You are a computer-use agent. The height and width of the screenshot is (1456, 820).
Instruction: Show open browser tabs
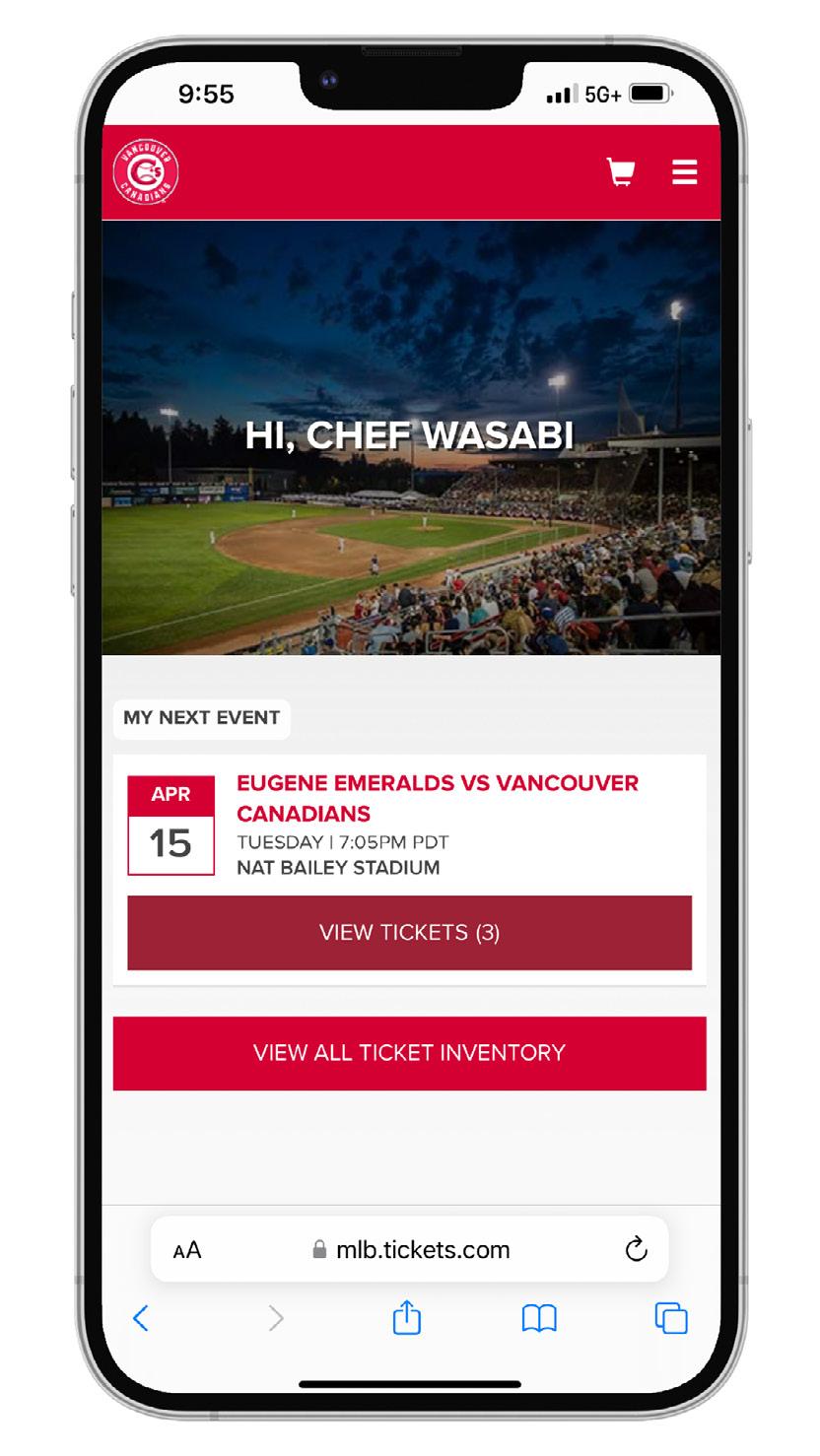coord(671,1318)
